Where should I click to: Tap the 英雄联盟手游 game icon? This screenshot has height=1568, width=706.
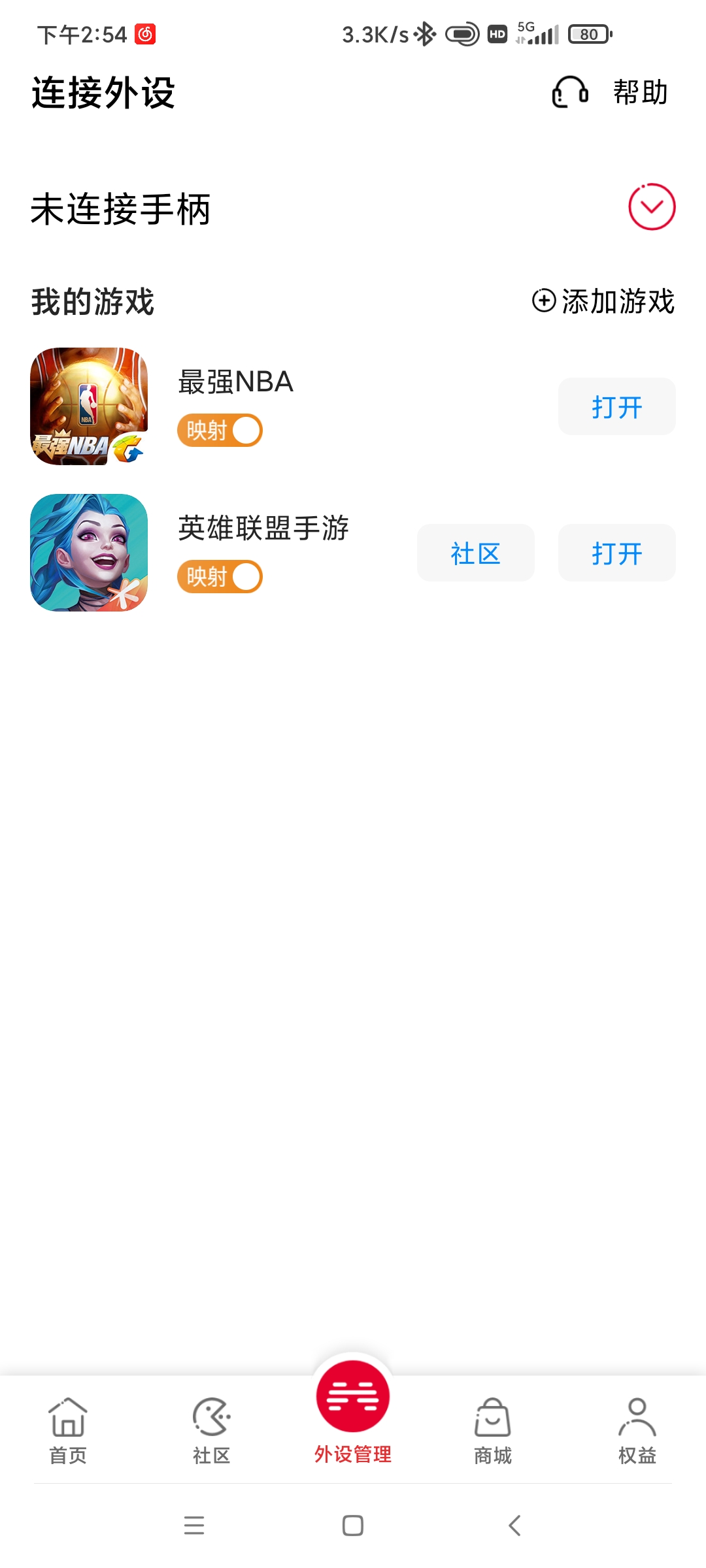coord(89,553)
